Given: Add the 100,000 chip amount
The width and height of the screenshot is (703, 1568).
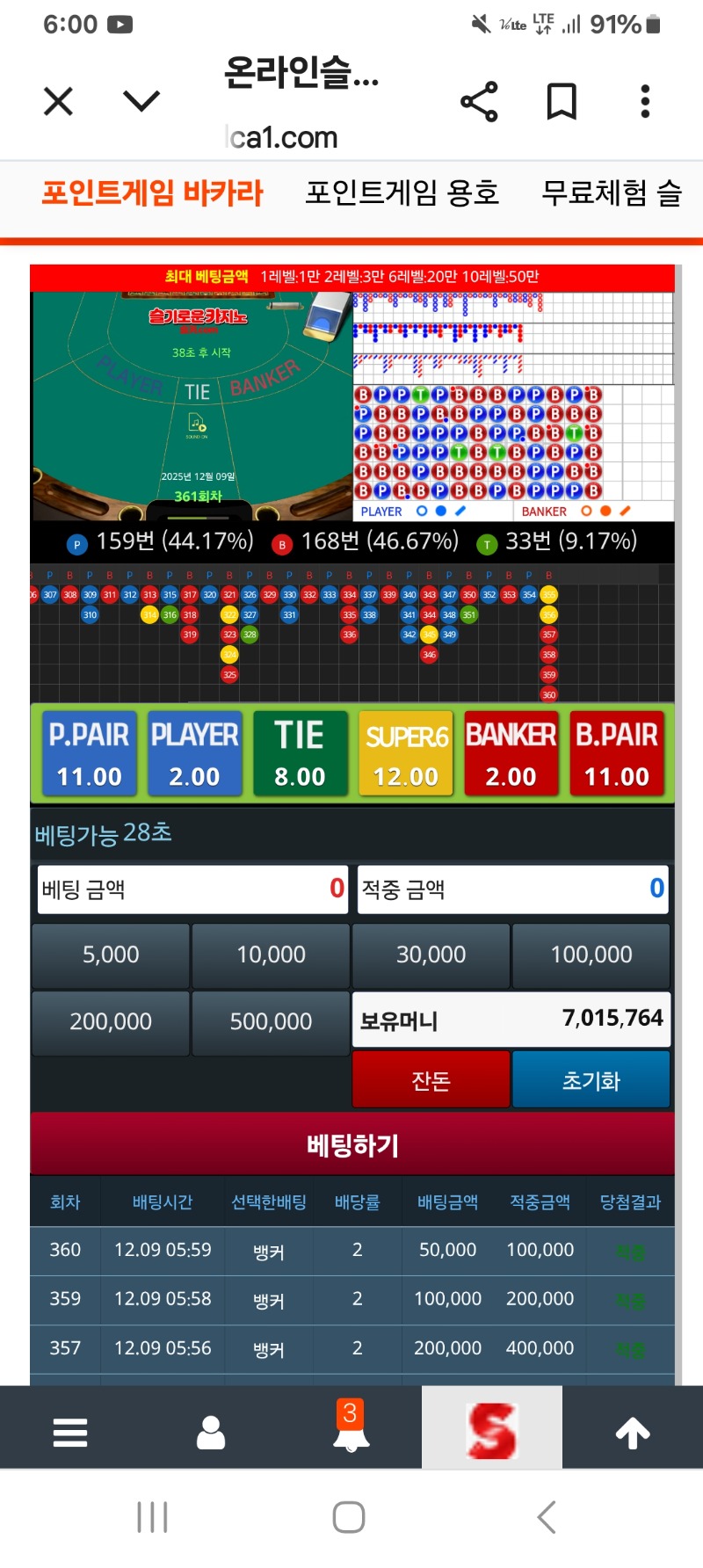Looking at the screenshot, I should pyautogui.click(x=591, y=955).
